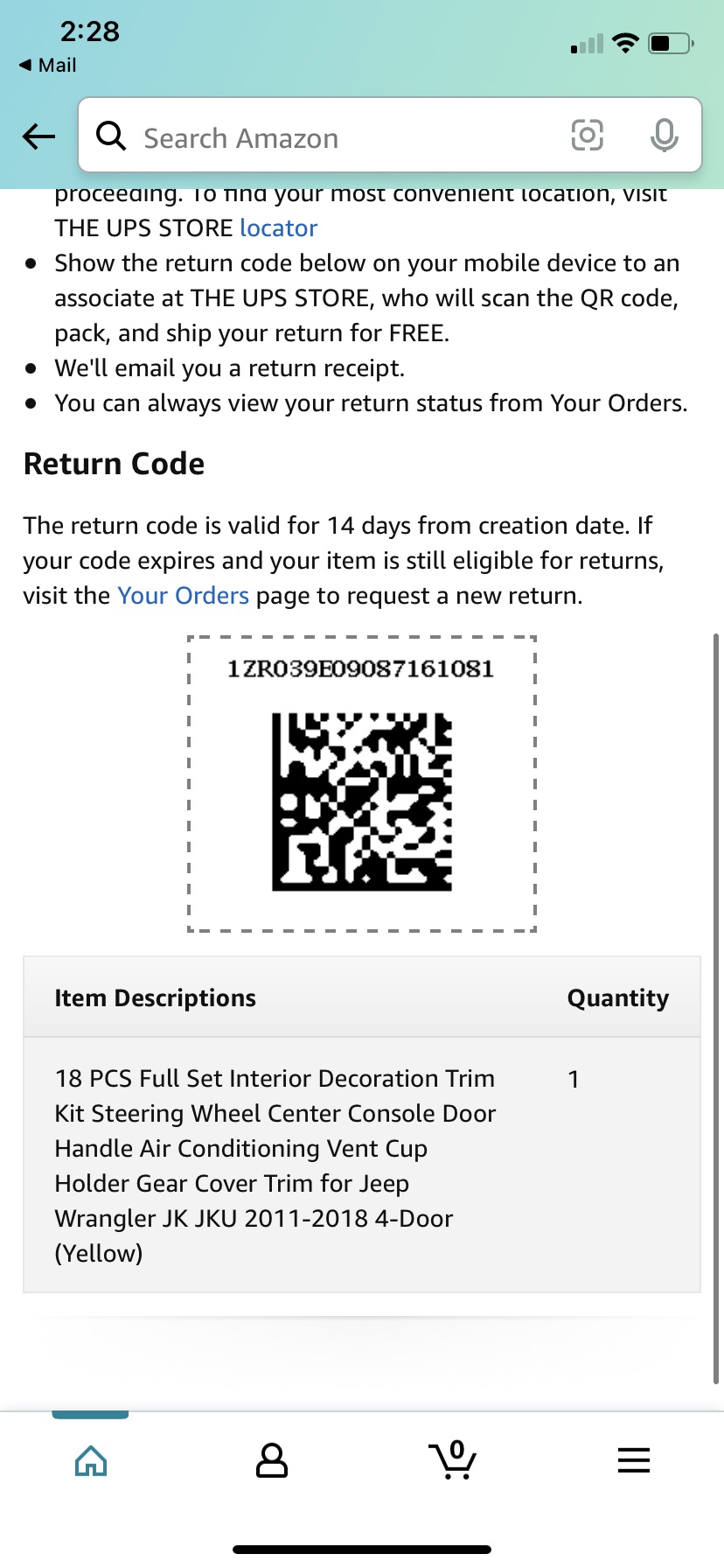Open the shopping cart tab
The height and width of the screenshot is (1568, 724).
coord(453,1459)
